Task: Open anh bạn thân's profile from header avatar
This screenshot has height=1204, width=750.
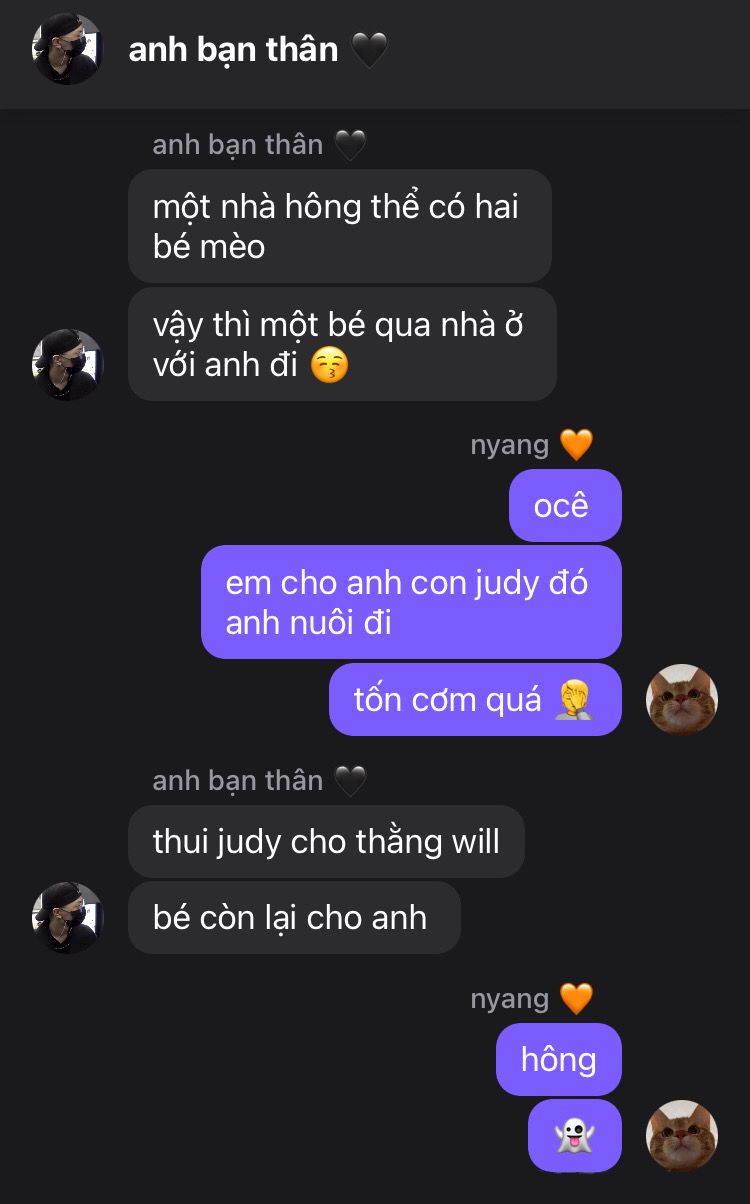Action: click(67, 49)
